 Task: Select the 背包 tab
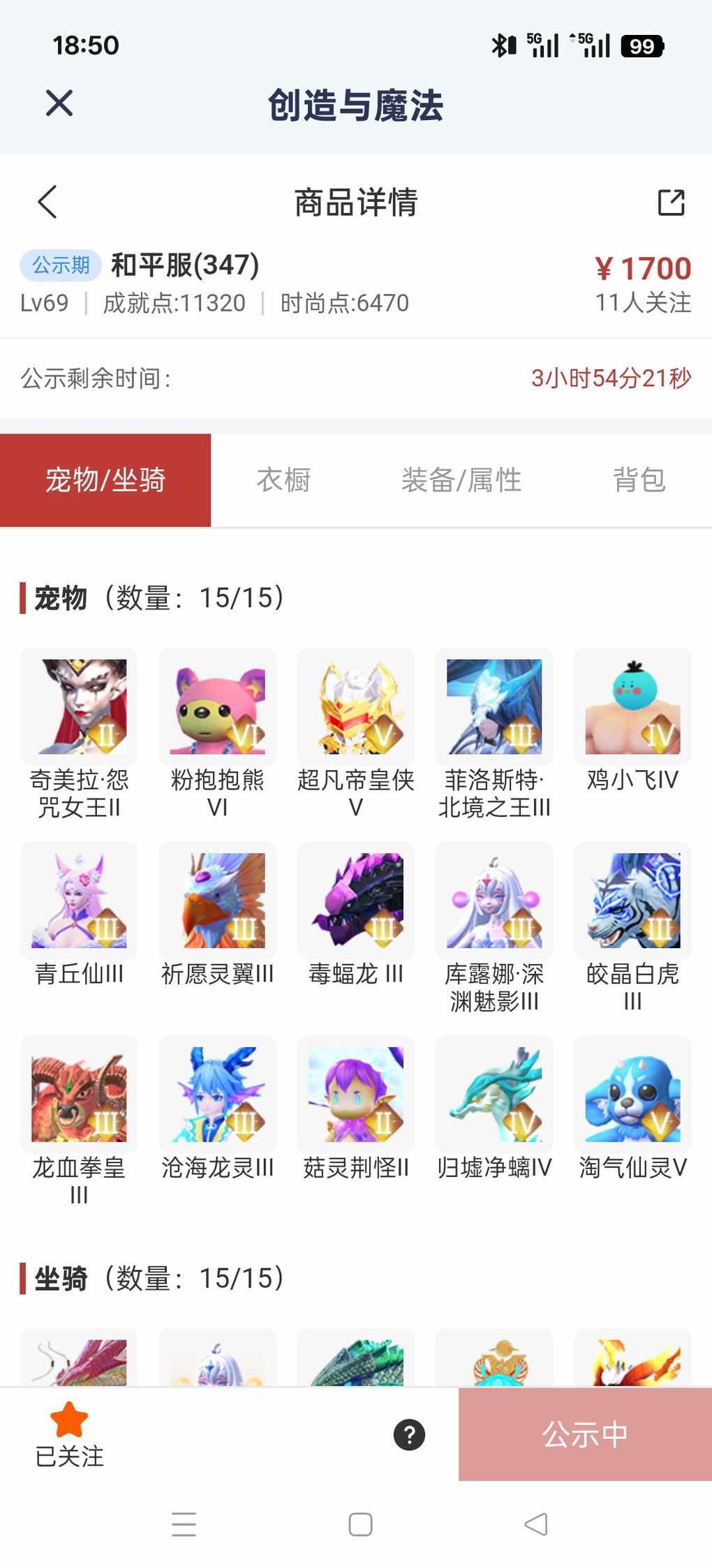point(639,480)
